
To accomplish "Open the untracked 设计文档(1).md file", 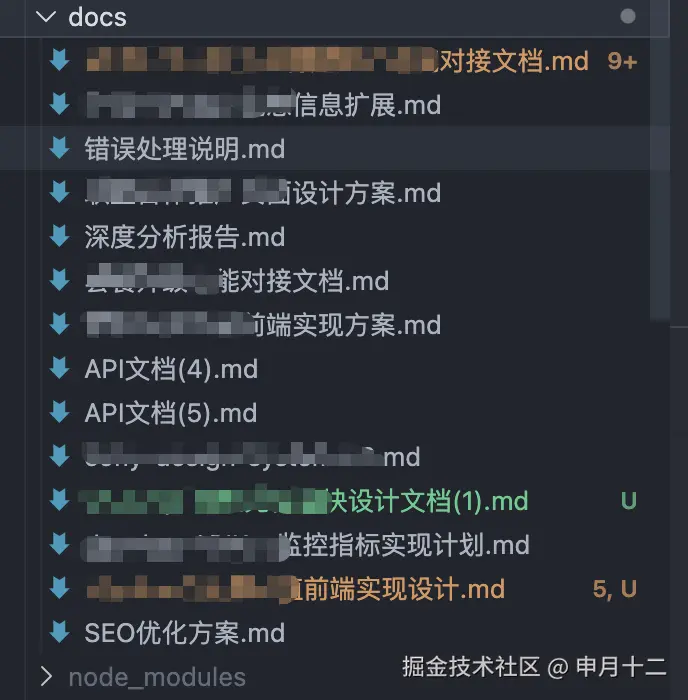I will tap(420, 501).
